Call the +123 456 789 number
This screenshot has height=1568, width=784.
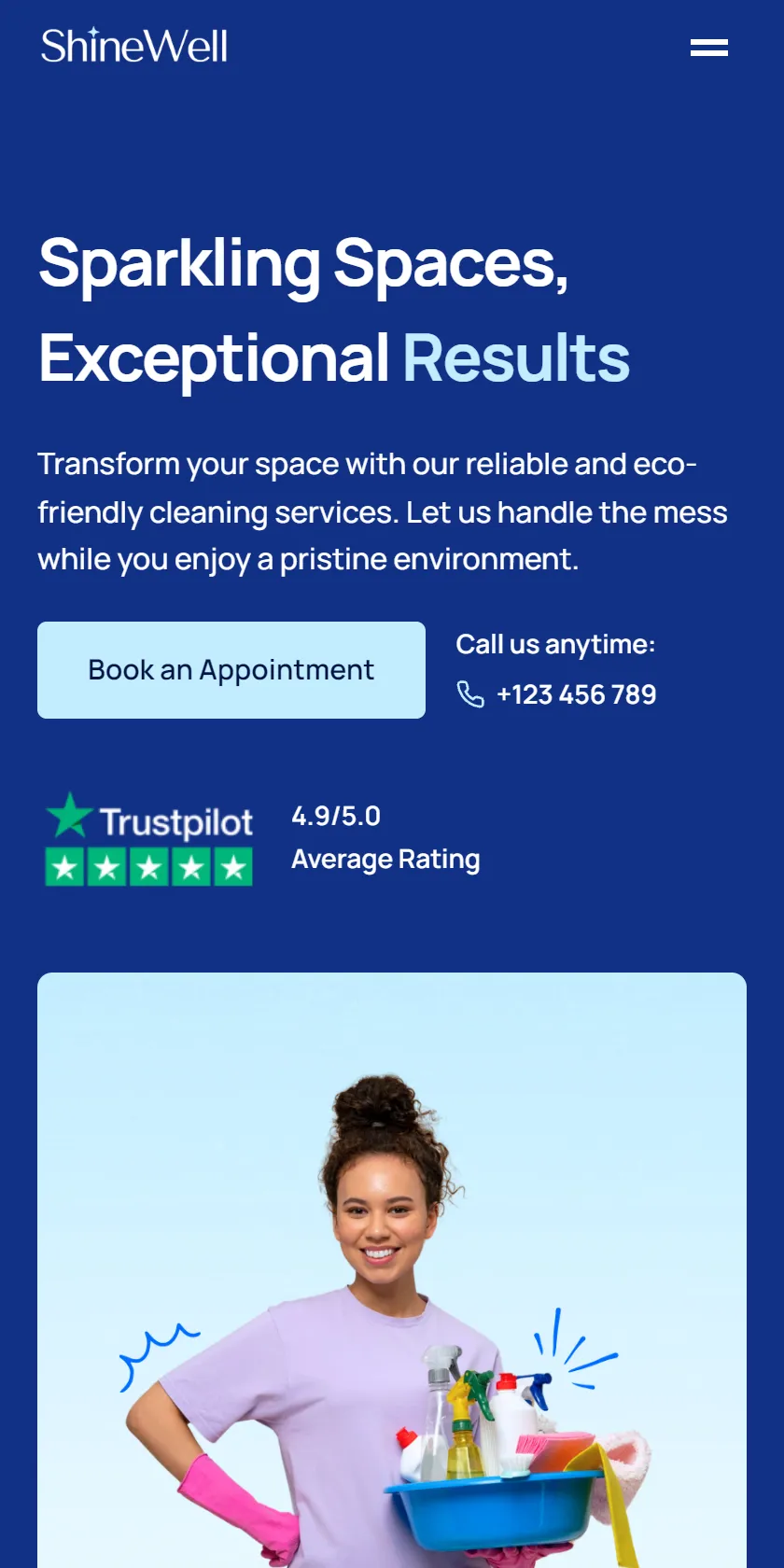[576, 694]
